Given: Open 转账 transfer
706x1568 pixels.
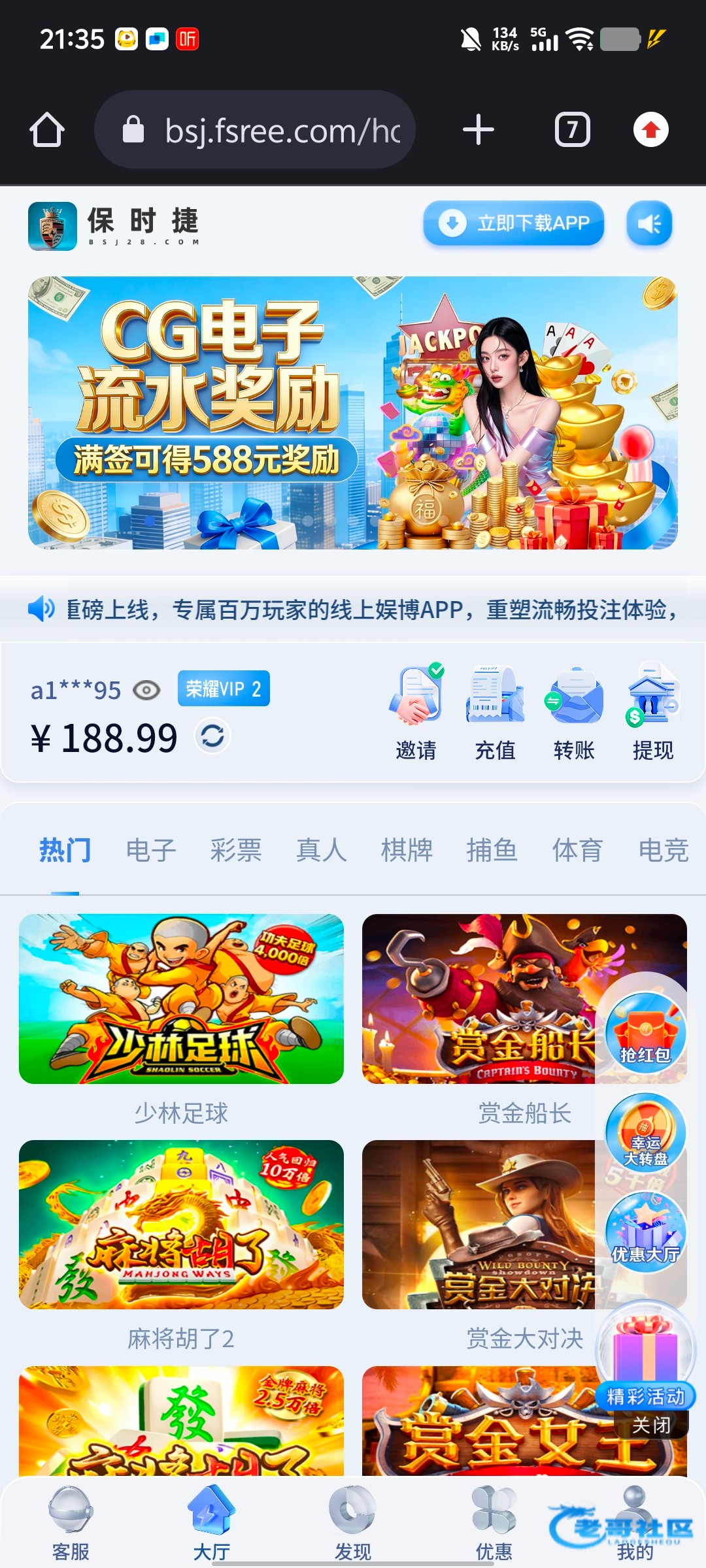Looking at the screenshot, I should coord(574,712).
